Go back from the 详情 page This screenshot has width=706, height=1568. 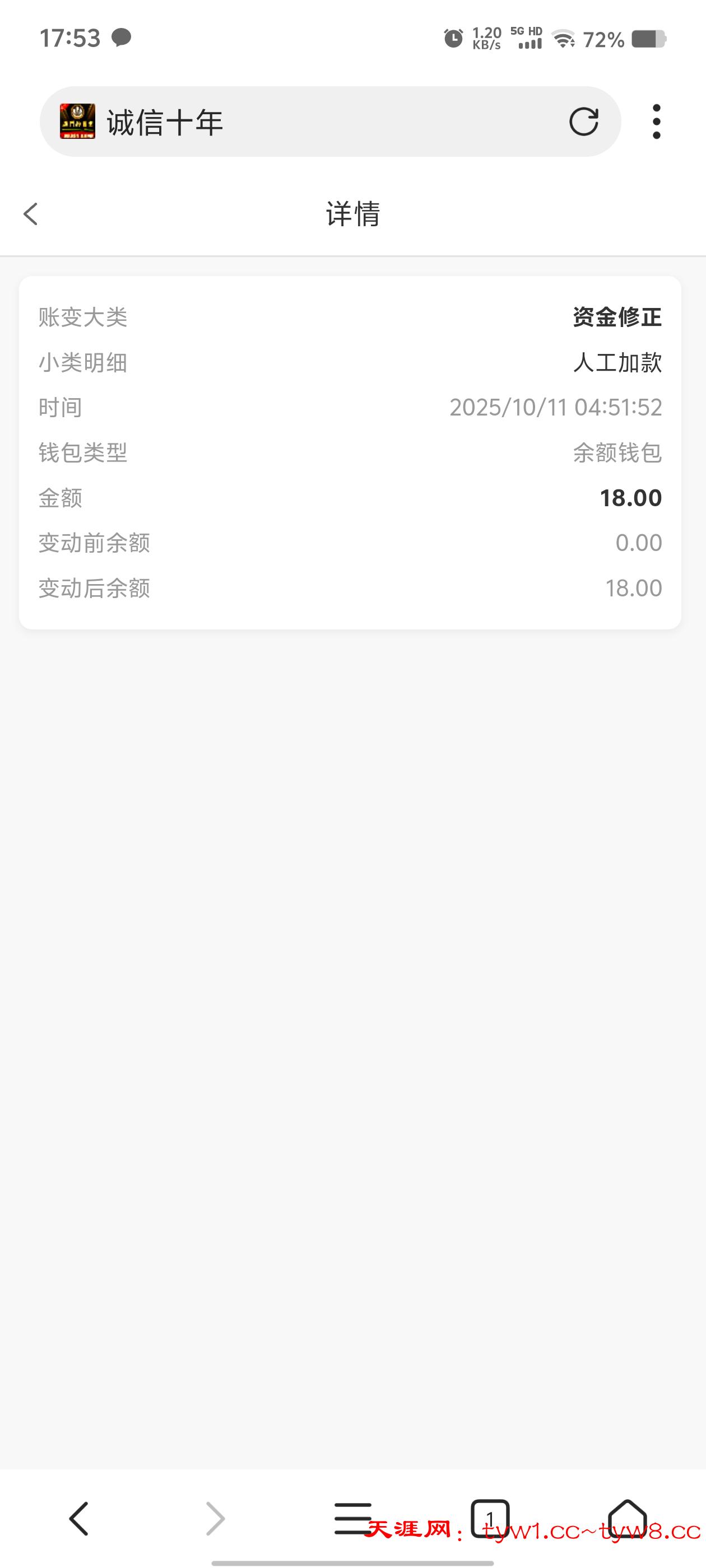pyautogui.click(x=31, y=214)
